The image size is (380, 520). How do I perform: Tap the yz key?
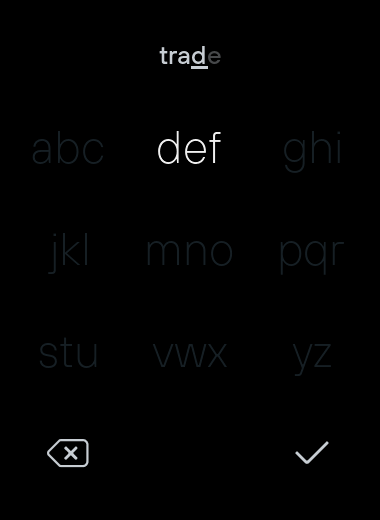click(x=312, y=358)
